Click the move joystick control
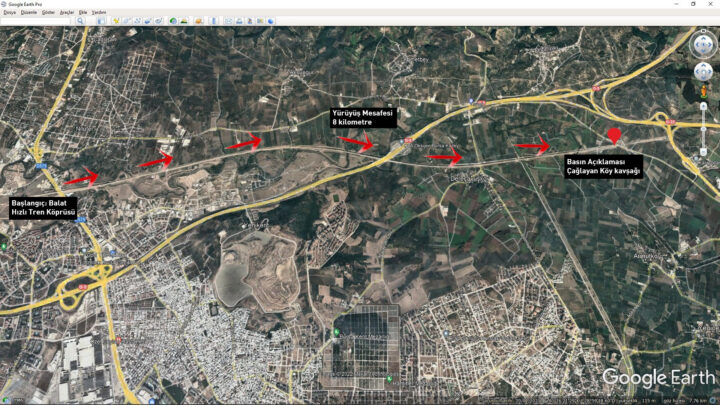720x405 pixels. 703,73
